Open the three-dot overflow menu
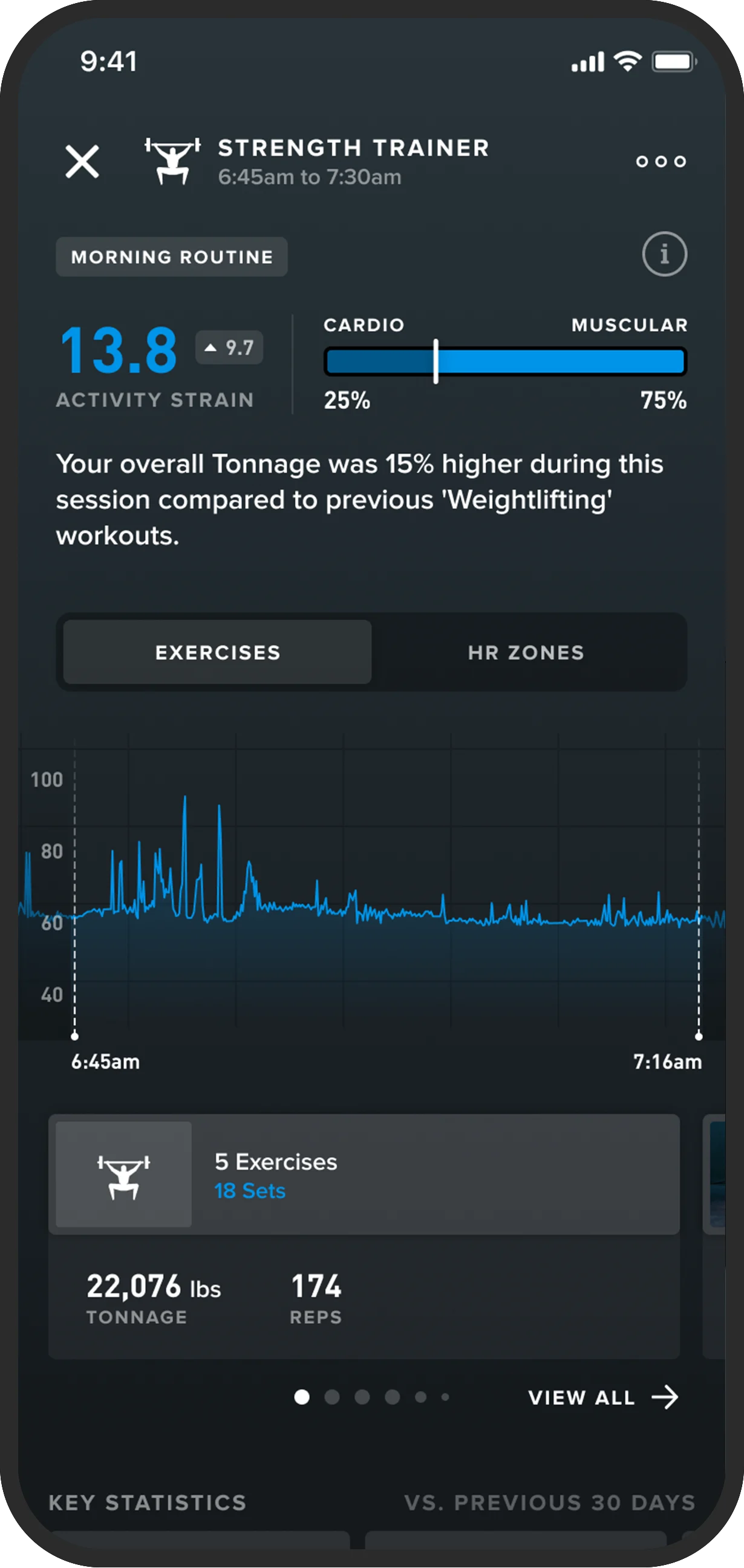Viewport: 744px width, 1568px height. point(661,162)
